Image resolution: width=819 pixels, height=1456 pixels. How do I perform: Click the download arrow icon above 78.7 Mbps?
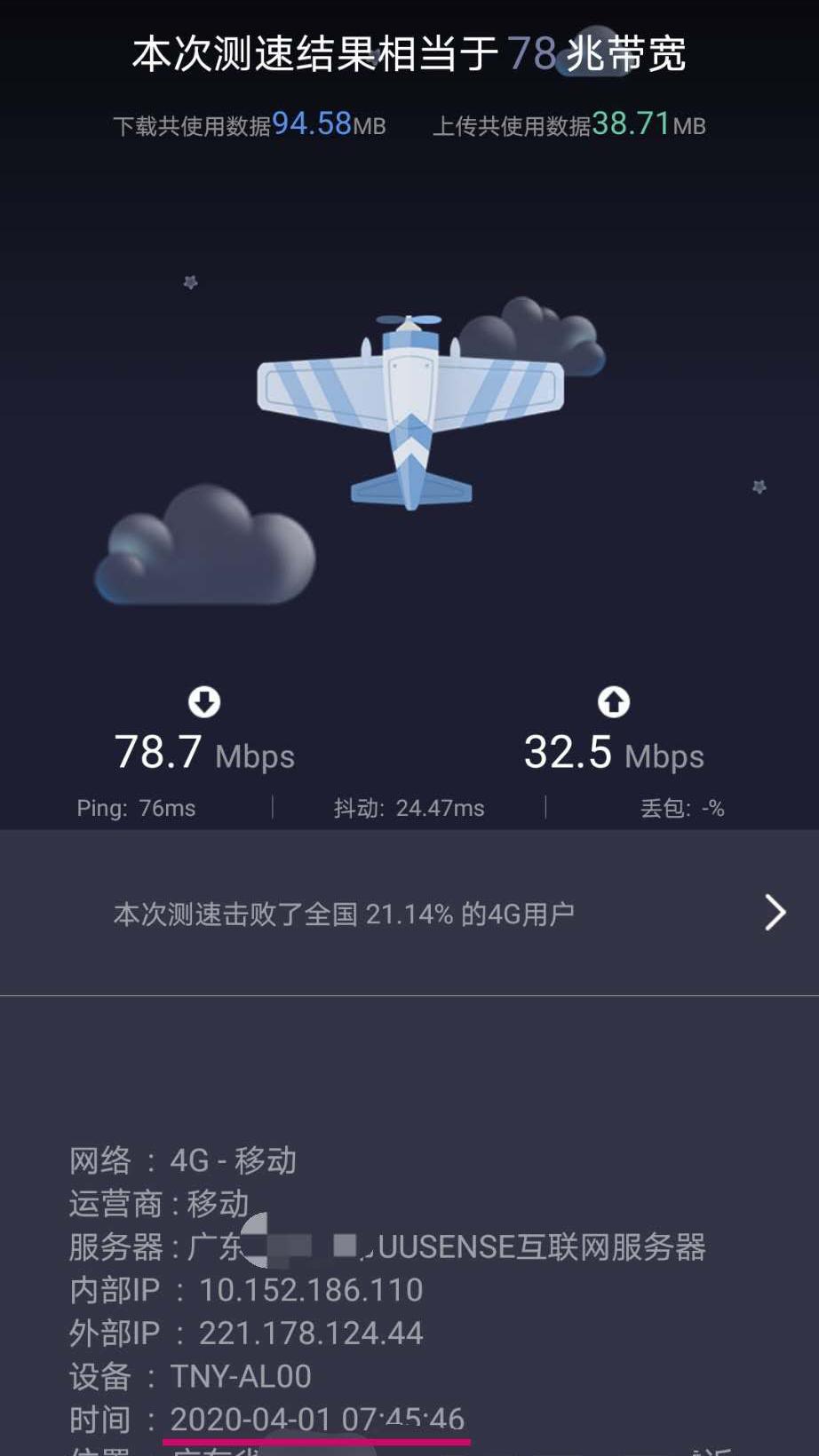click(x=204, y=702)
